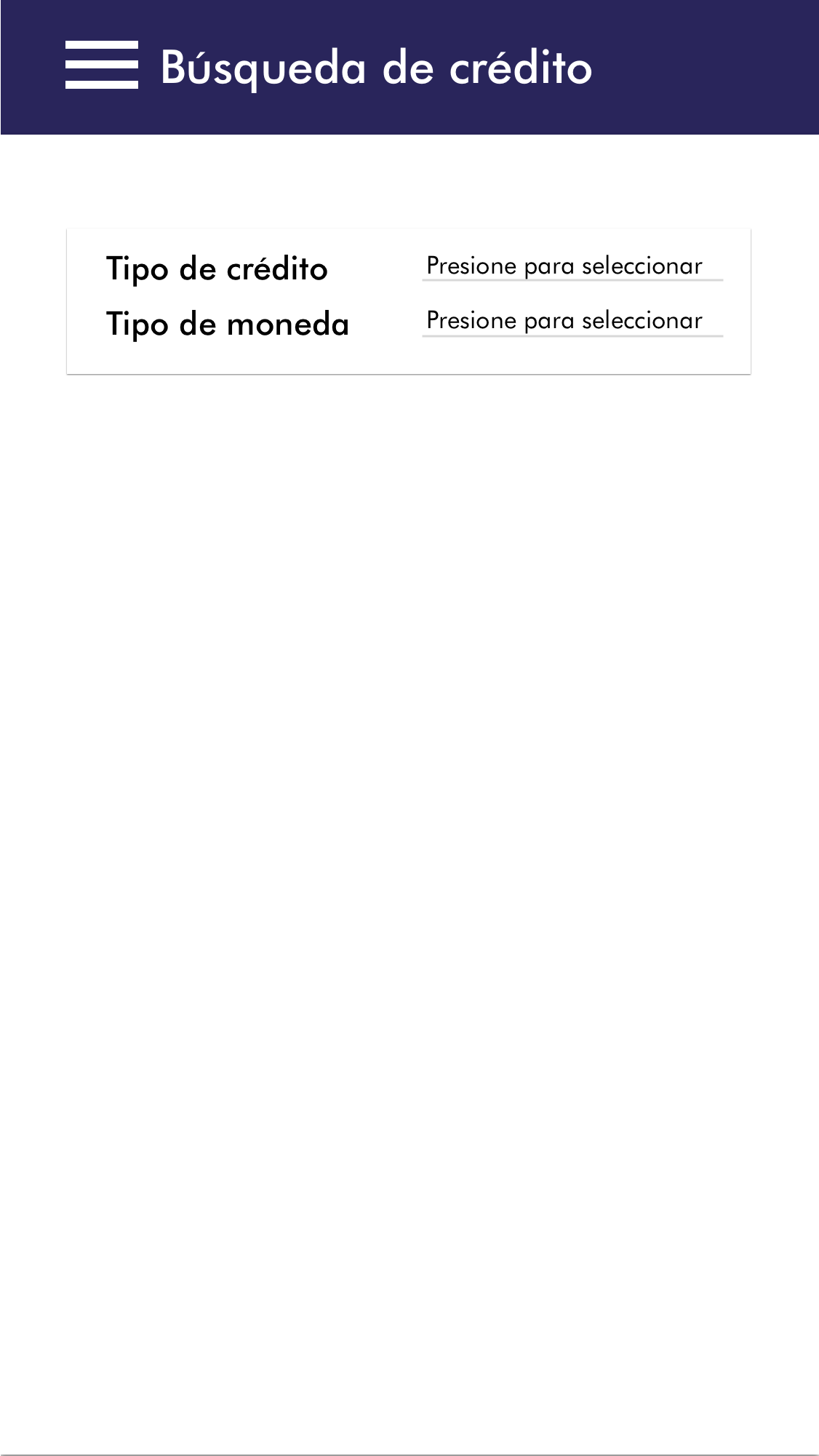Image resolution: width=819 pixels, height=1456 pixels.
Task: Open the hamburger drawer menu
Action: pyautogui.click(x=102, y=65)
